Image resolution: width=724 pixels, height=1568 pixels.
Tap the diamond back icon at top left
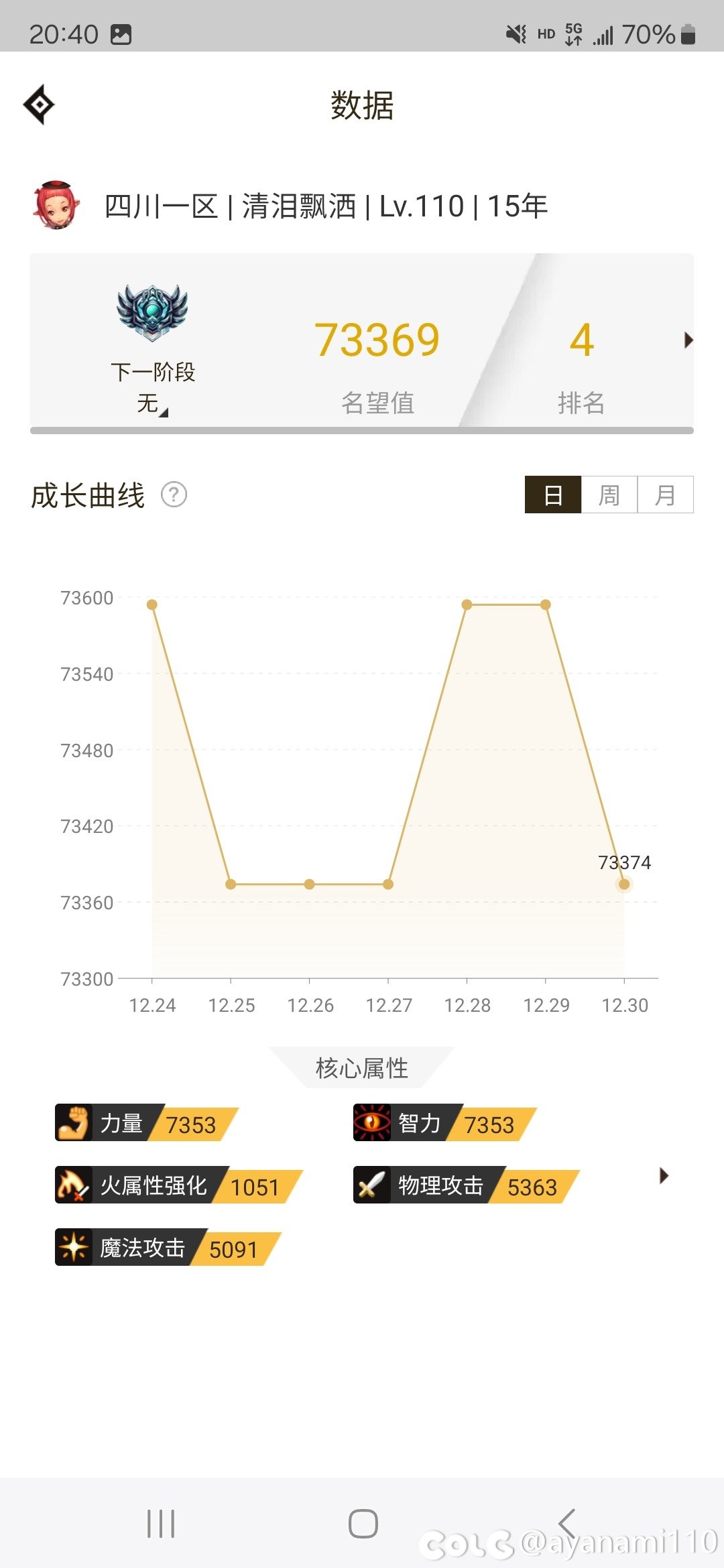pos(39,105)
